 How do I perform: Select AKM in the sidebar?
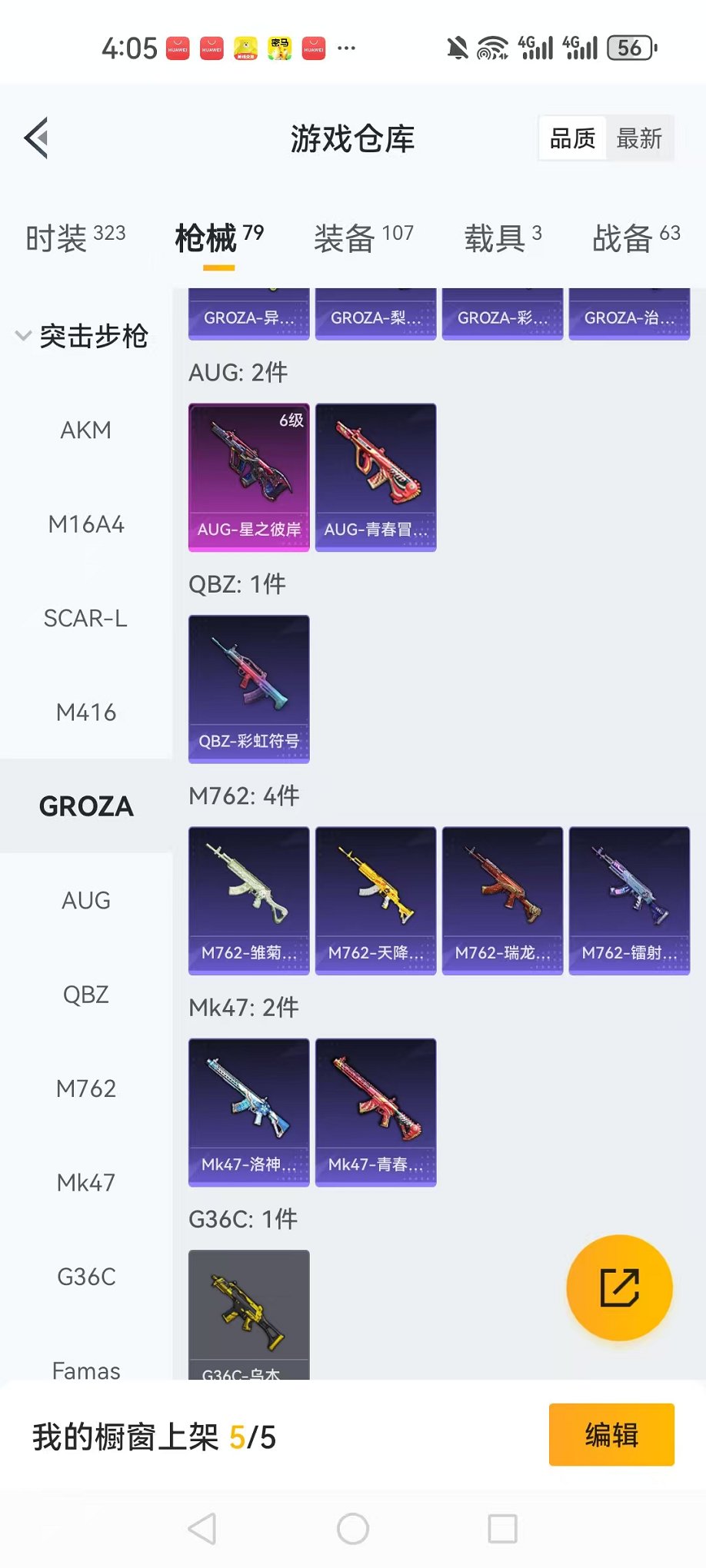point(86,430)
